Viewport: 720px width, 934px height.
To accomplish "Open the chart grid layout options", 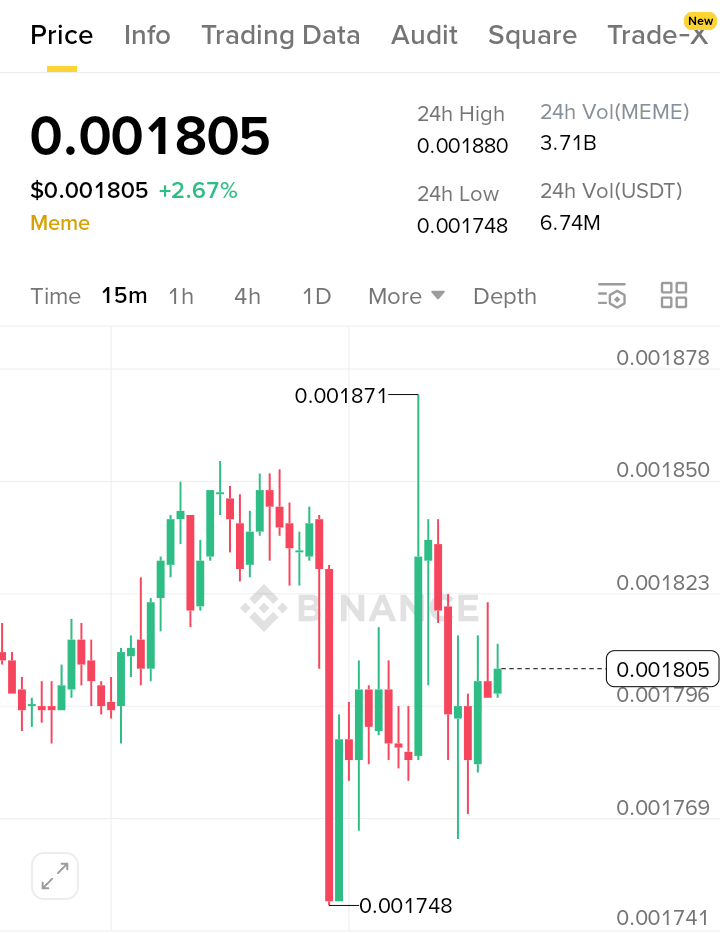I will [x=674, y=296].
